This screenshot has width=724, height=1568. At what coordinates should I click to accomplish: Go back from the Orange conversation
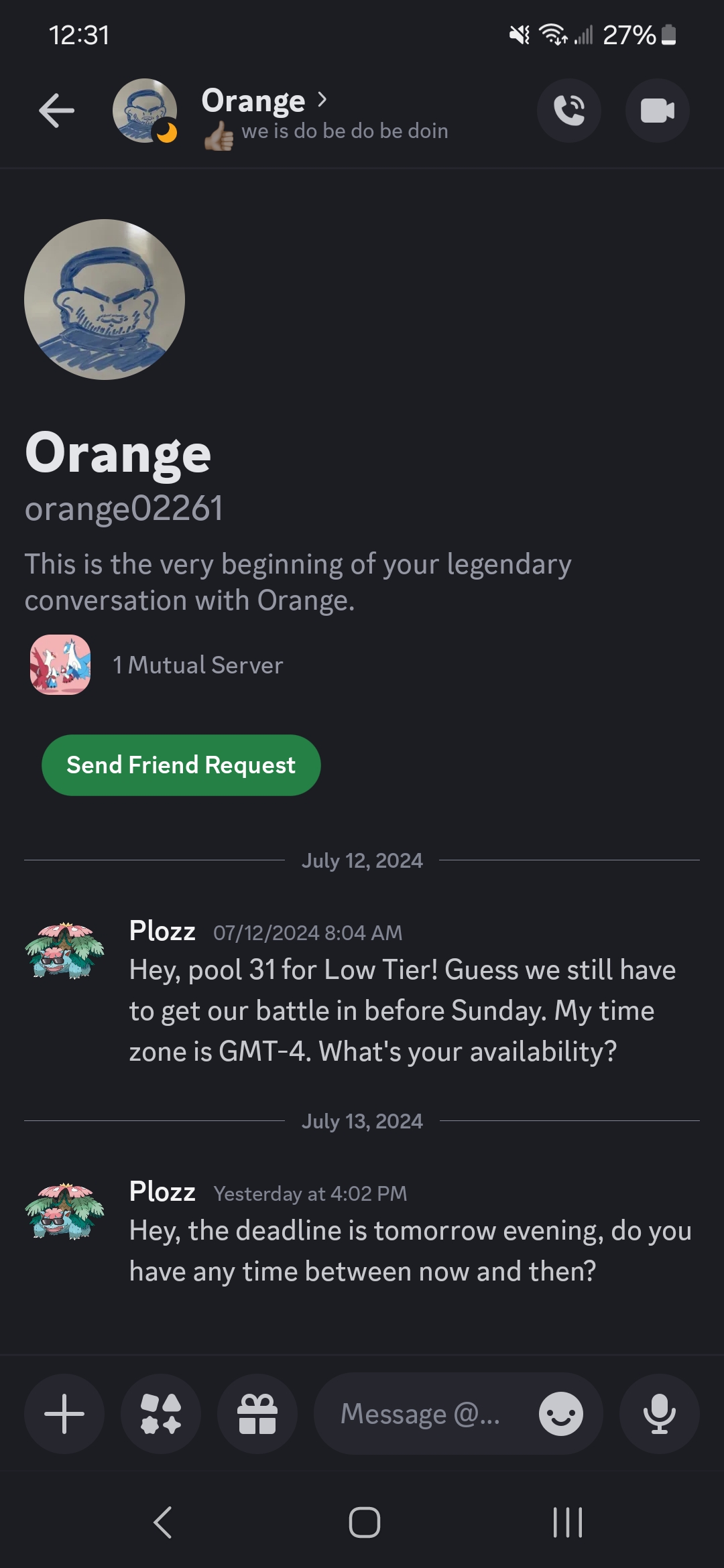click(x=56, y=111)
